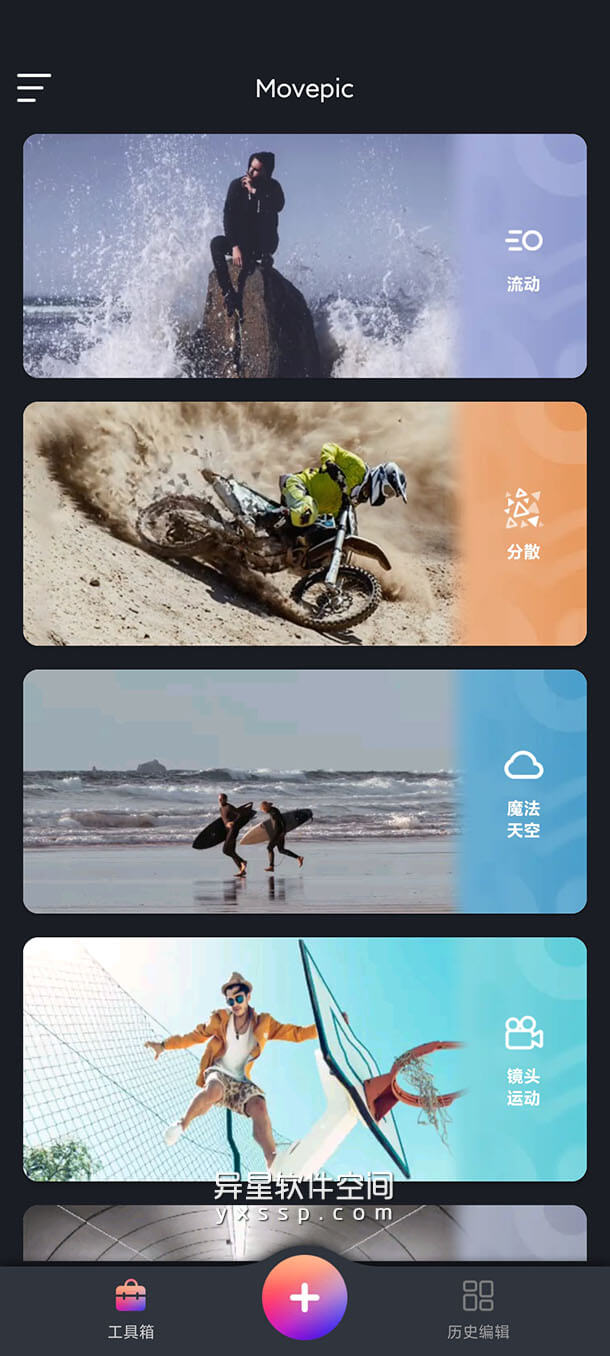Viewport: 610px width, 1356px height.
Task: Select the 魔法天空 magic sky card
Action: coord(304,791)
